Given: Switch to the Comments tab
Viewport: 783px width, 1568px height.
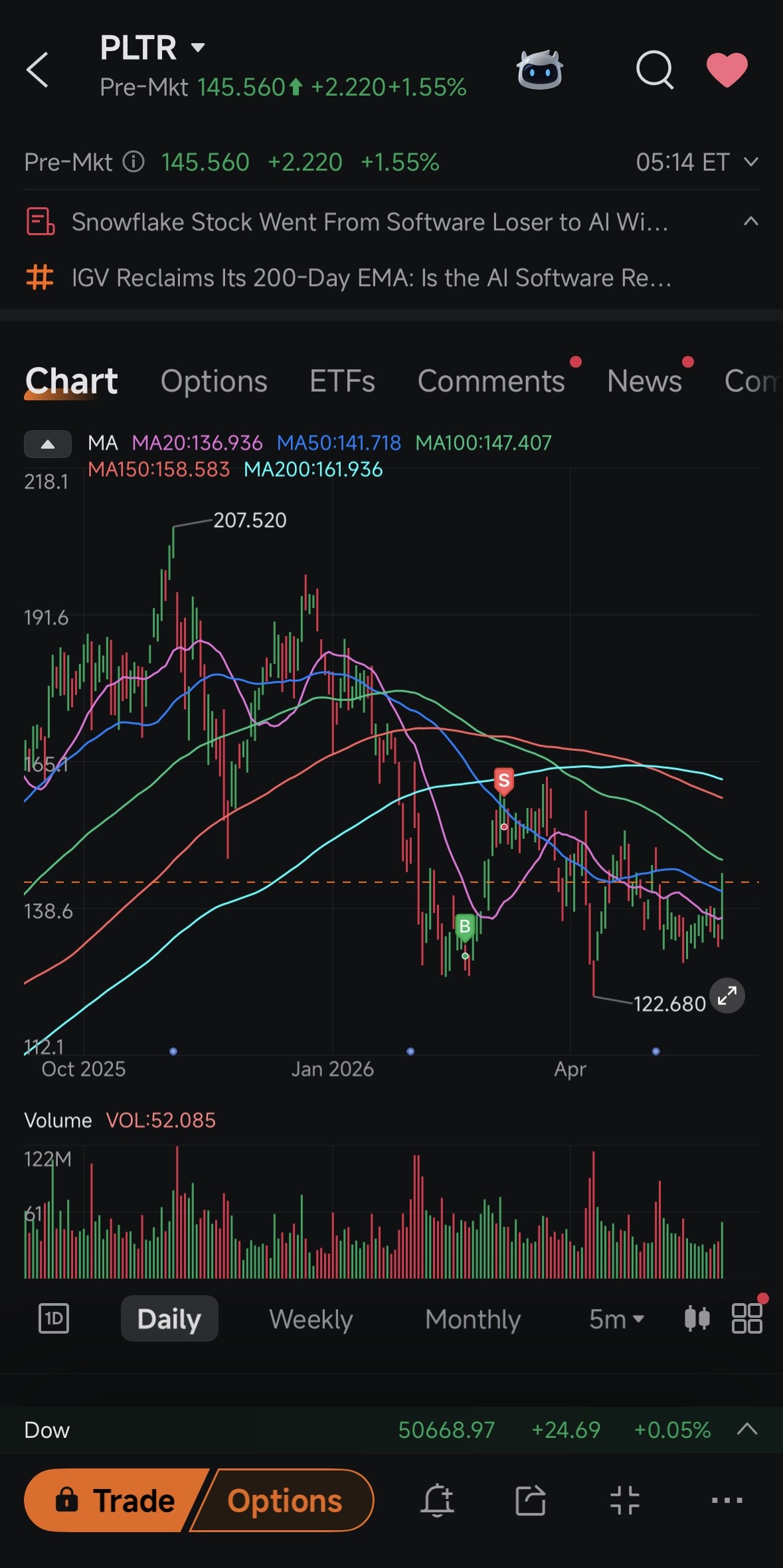Looking at the screenshot, I should [491, 381].
